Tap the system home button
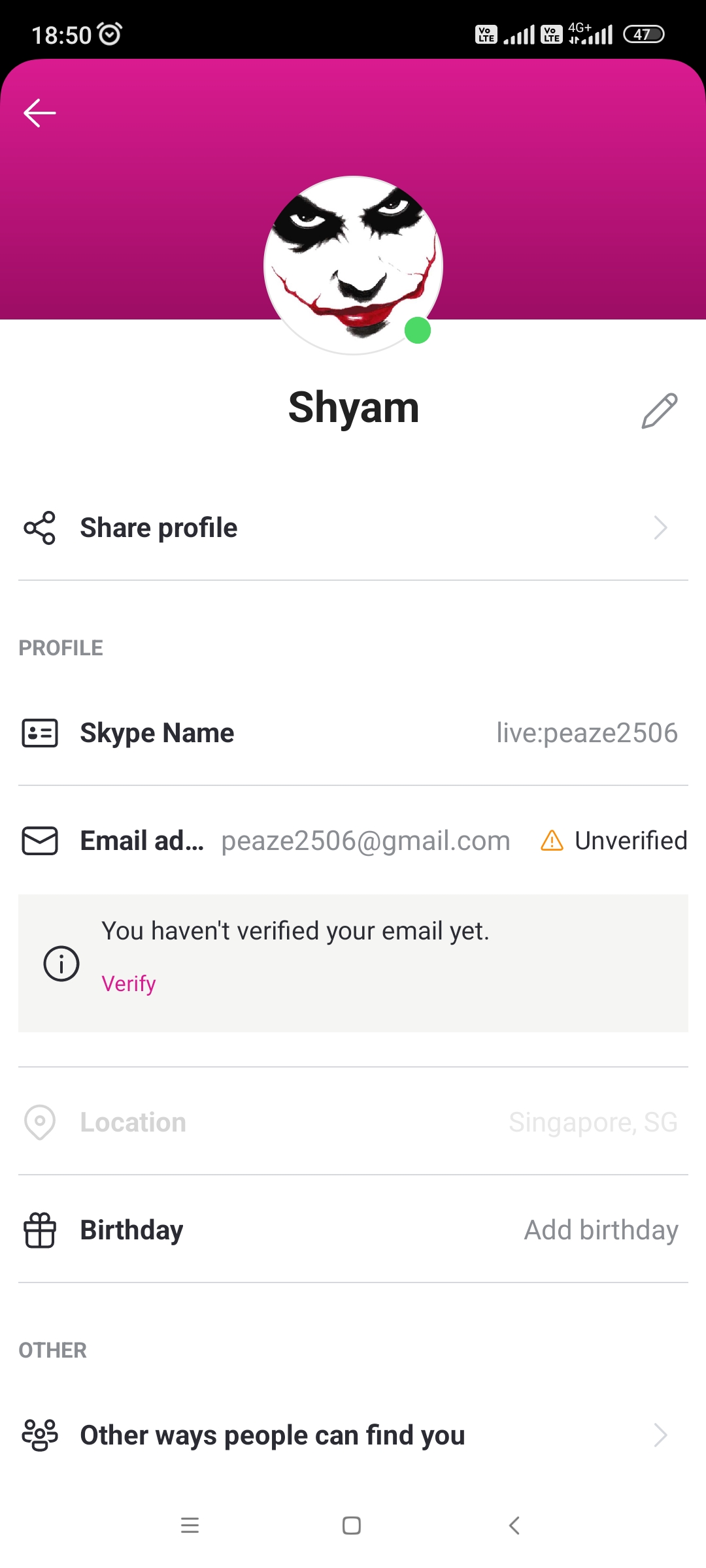706x1568 pixels. 352,1526
